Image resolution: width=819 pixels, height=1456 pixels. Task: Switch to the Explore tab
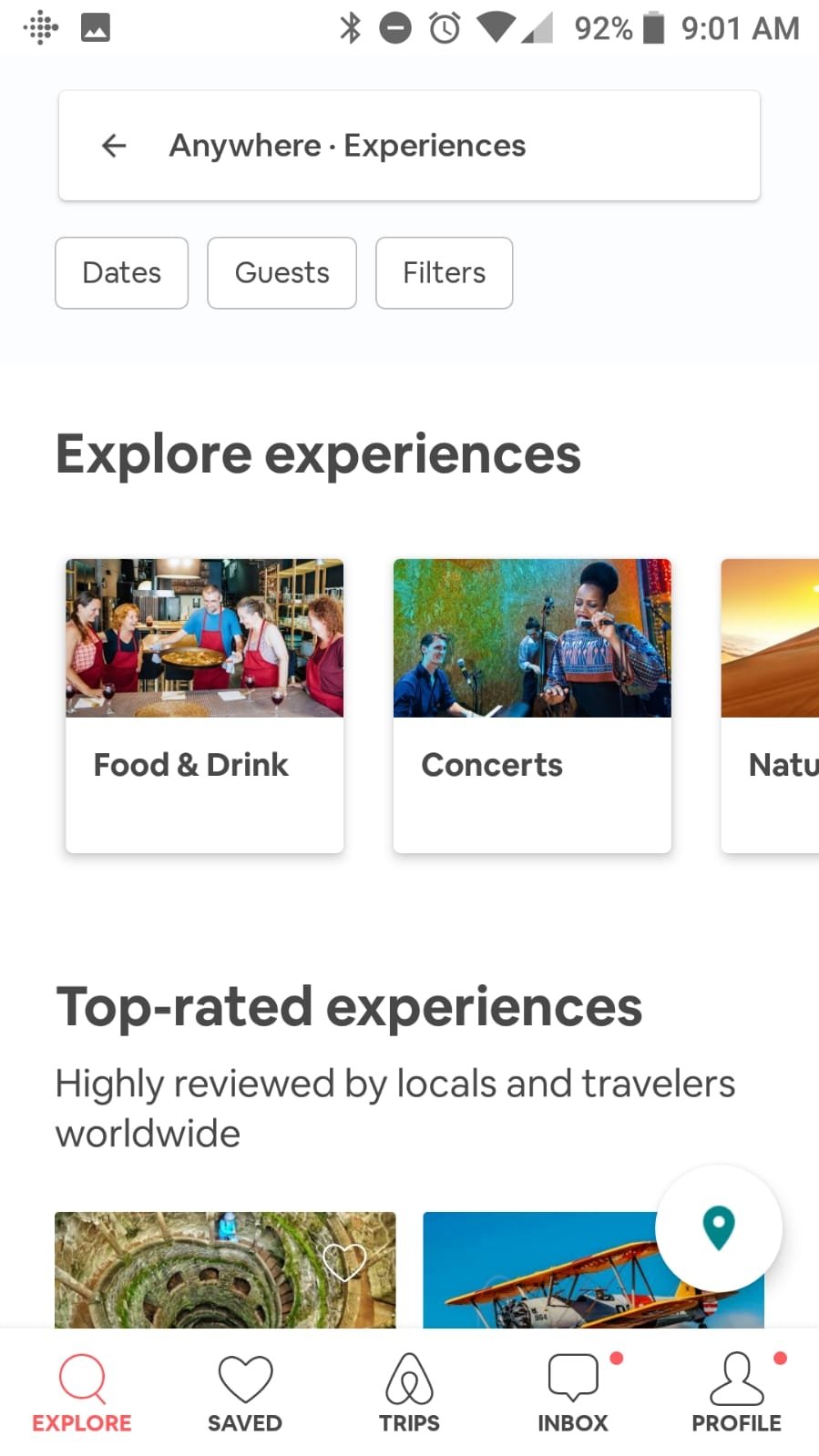click(x=82, y=1393)
